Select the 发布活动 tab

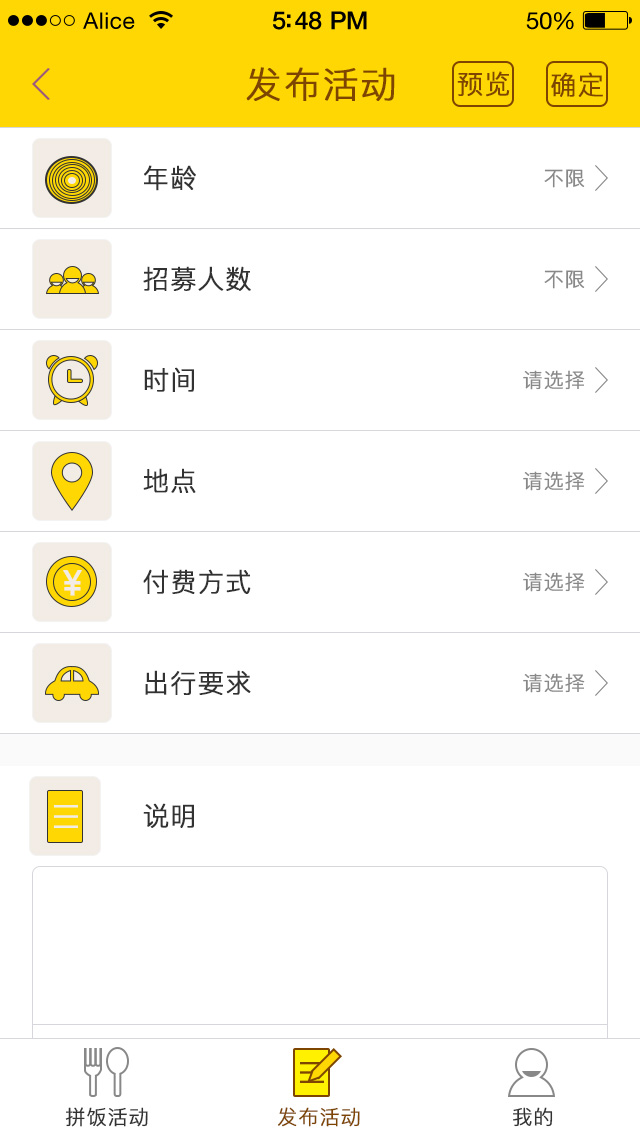pos(319,1088)
